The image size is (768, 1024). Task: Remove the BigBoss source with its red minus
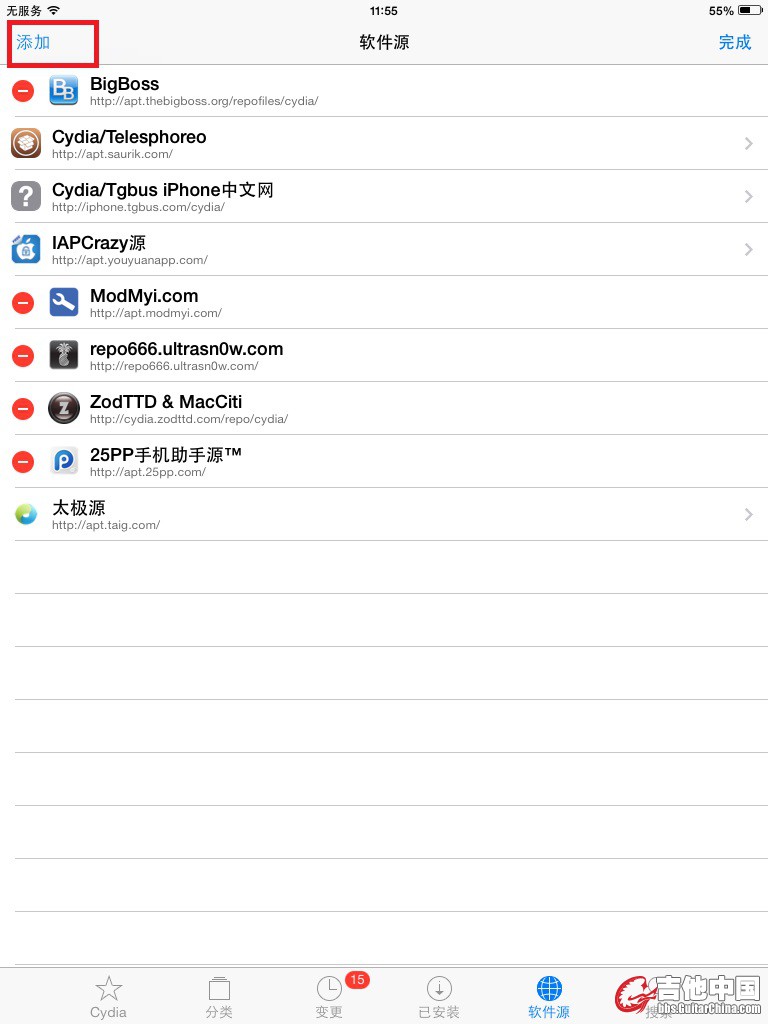click(23, 91)
